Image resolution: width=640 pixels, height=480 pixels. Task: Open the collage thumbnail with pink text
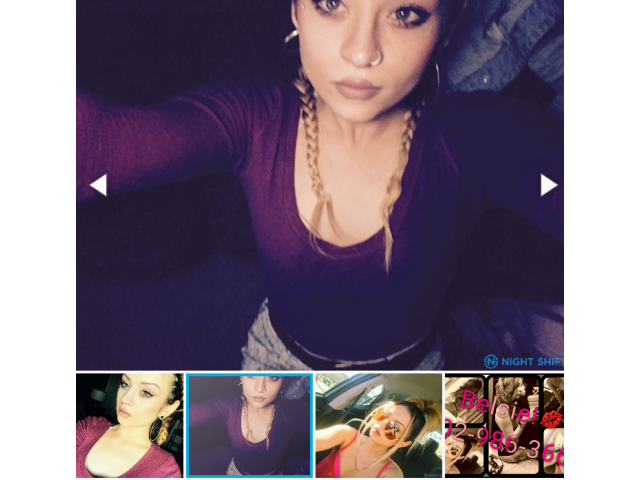[503, 425]
